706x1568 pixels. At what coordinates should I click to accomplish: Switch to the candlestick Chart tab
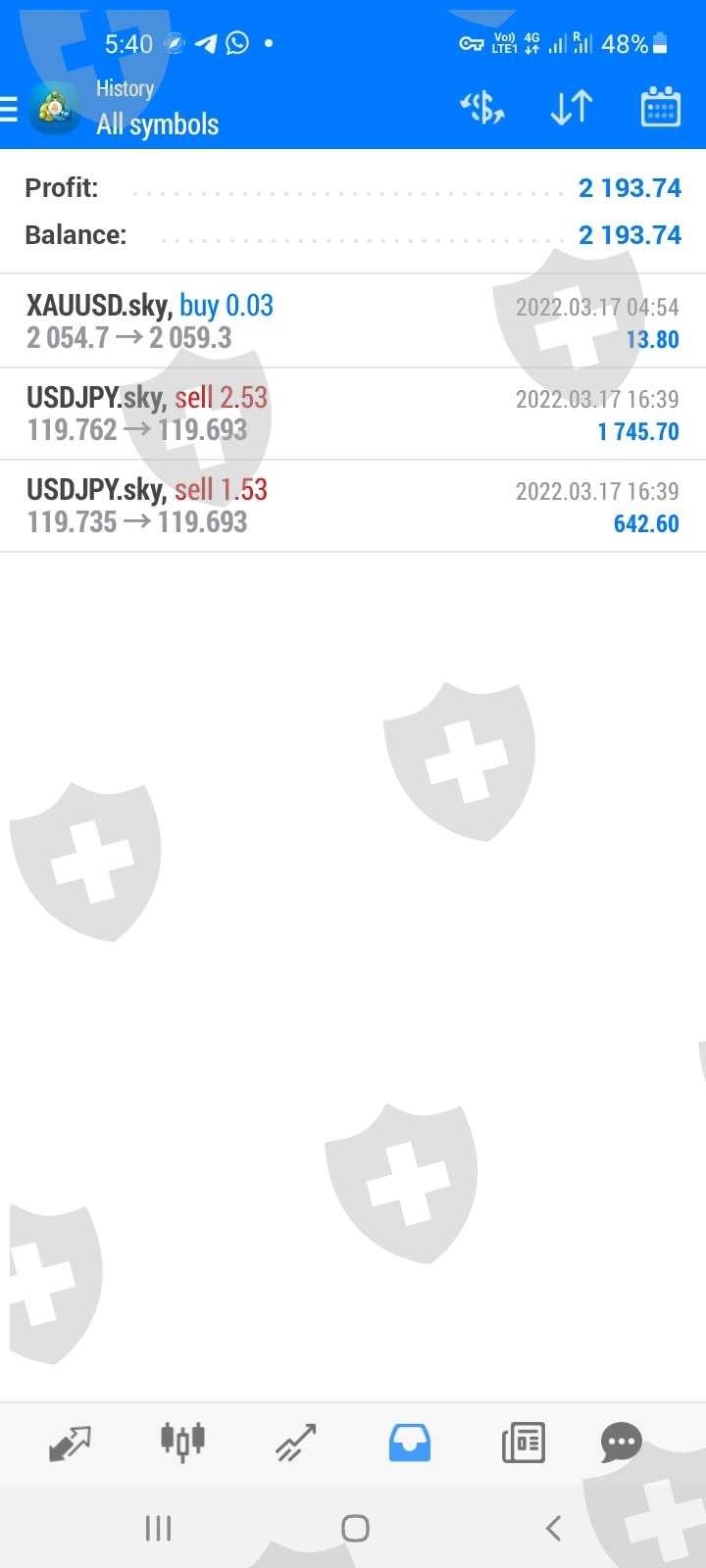[182, 1443]
